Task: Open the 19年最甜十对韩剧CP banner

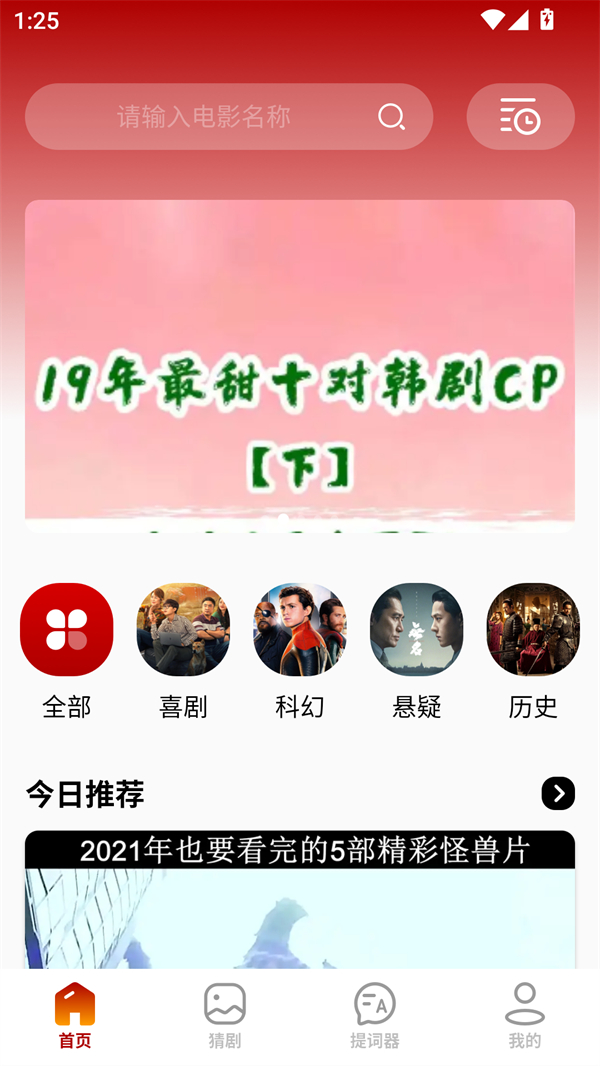Action: (x=300, y=365)
